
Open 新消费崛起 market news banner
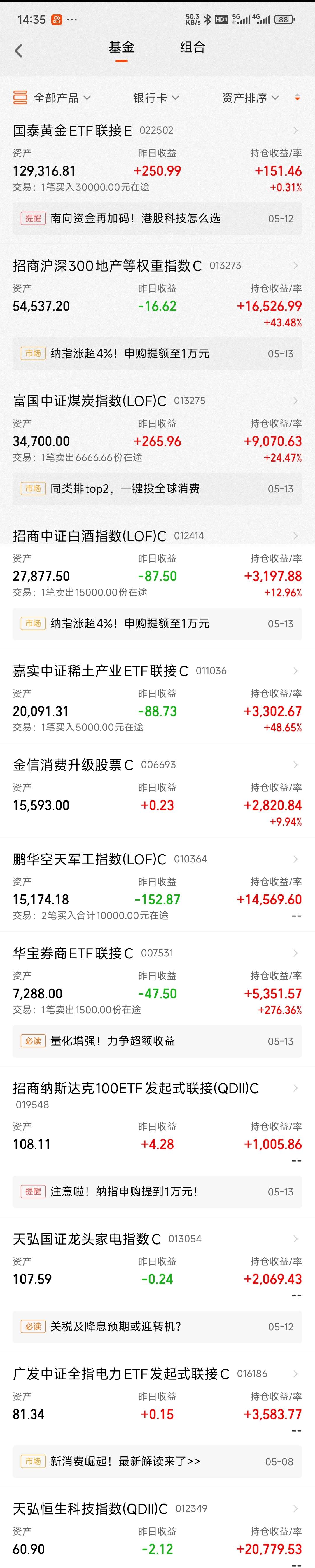coord(157,1461)
